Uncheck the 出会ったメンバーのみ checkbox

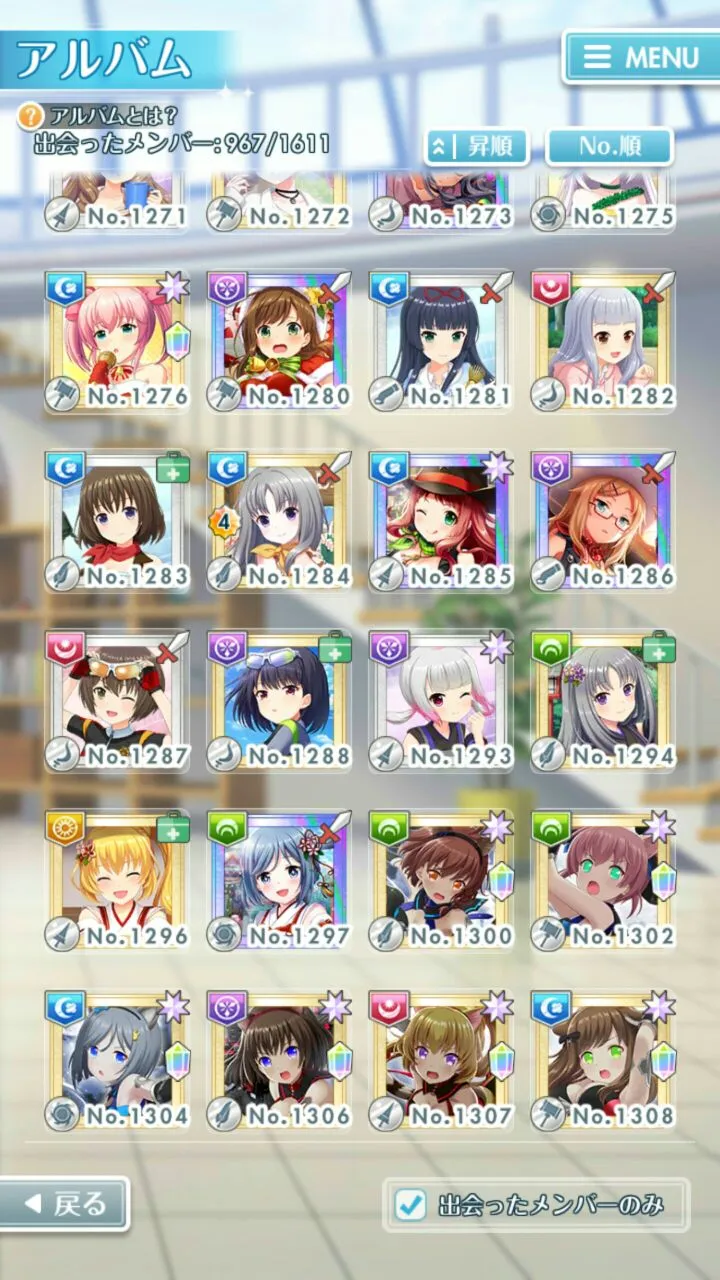pos(411,1205)
